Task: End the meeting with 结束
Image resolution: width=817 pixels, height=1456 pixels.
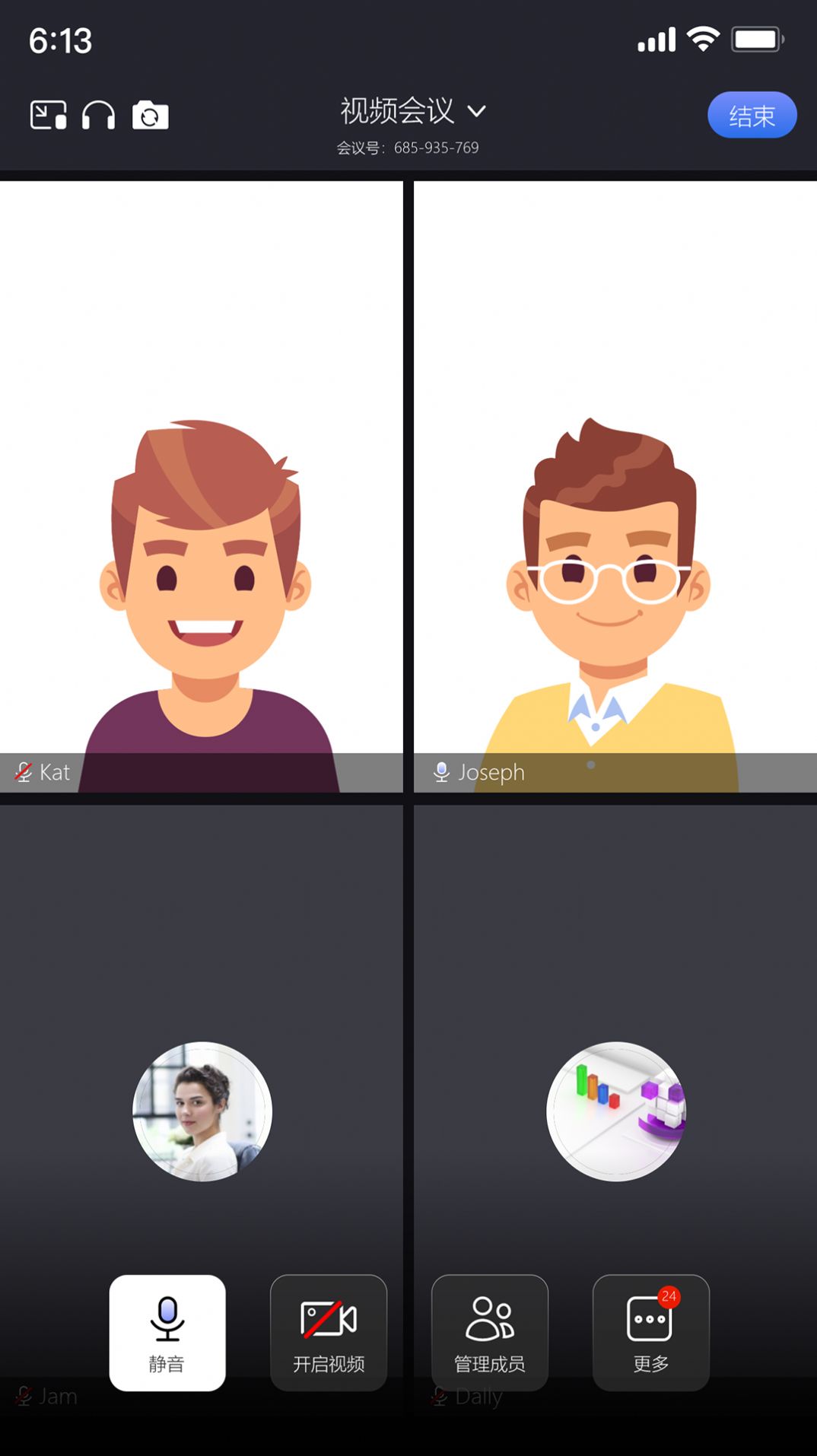Action: click(x=752, y=116)
